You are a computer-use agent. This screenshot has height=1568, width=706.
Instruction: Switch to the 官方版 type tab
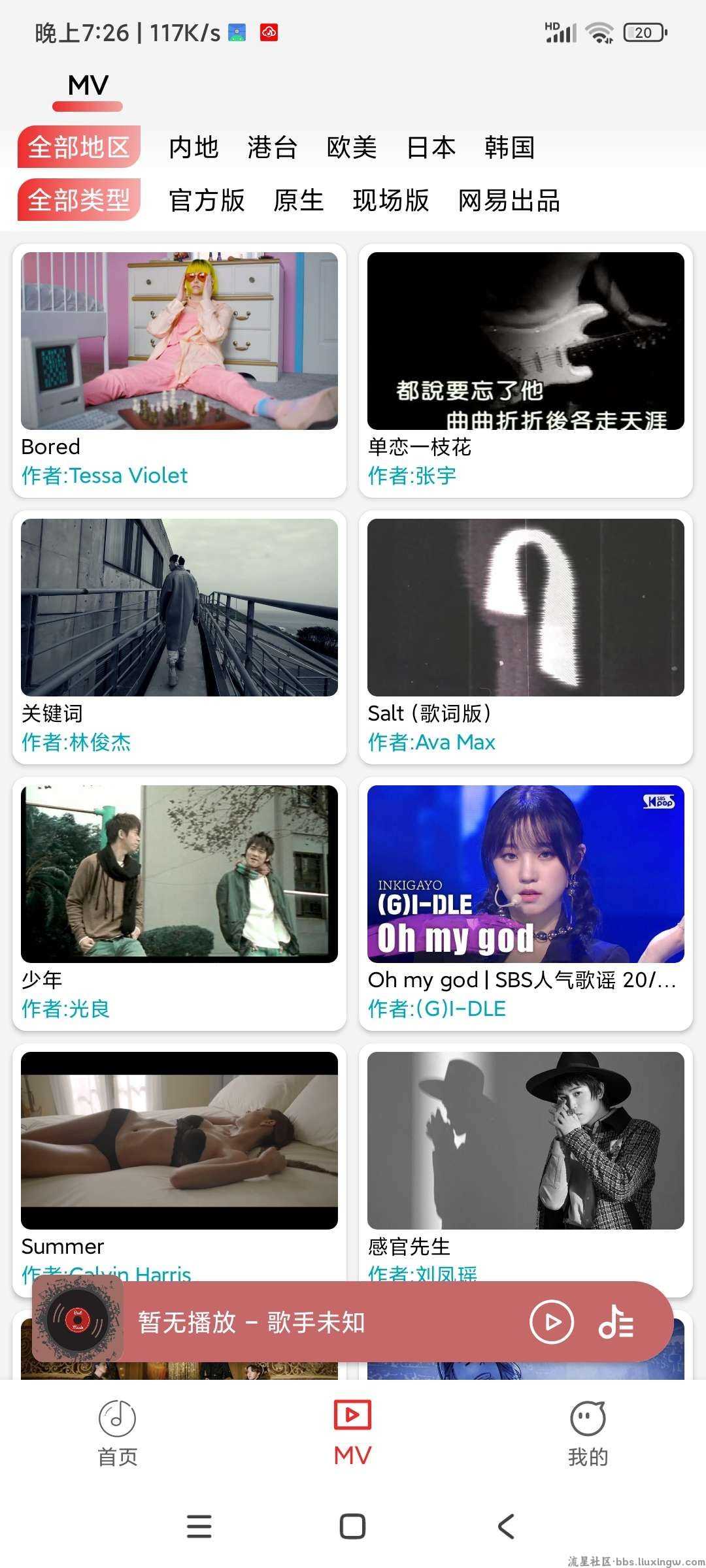pos(207,201)
